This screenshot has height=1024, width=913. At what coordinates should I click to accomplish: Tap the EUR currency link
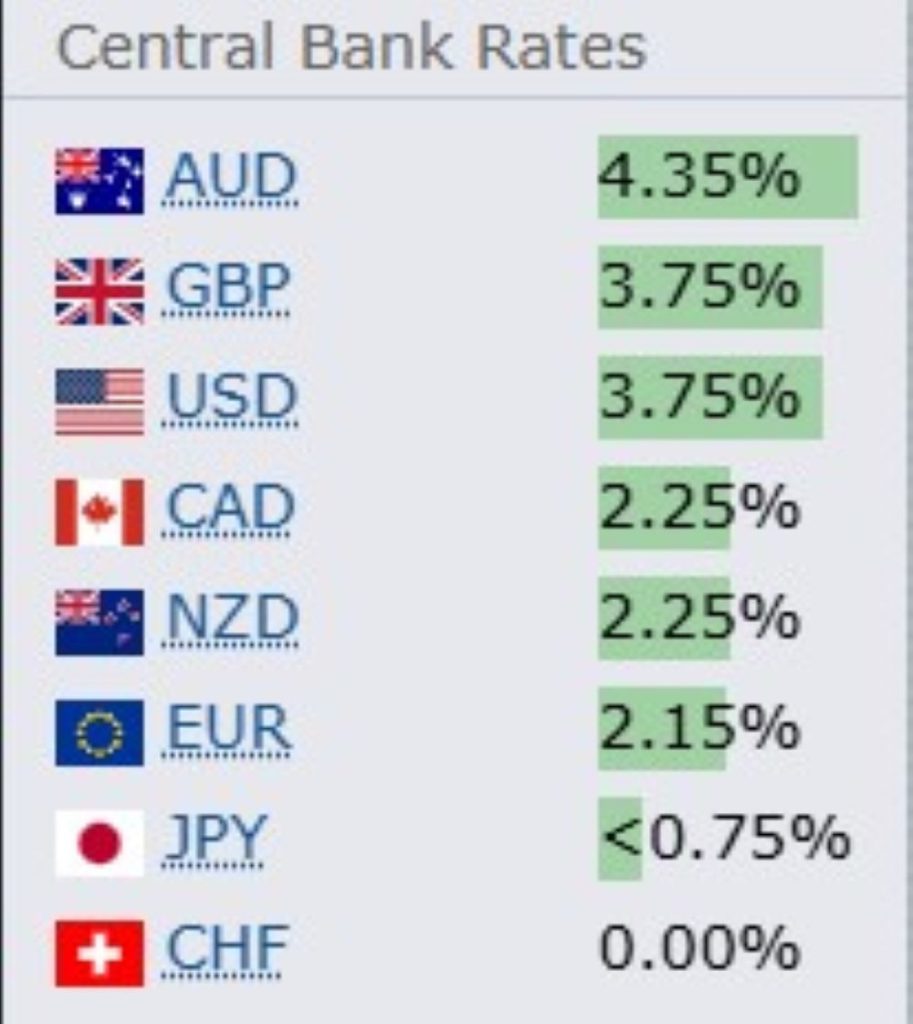226,729
